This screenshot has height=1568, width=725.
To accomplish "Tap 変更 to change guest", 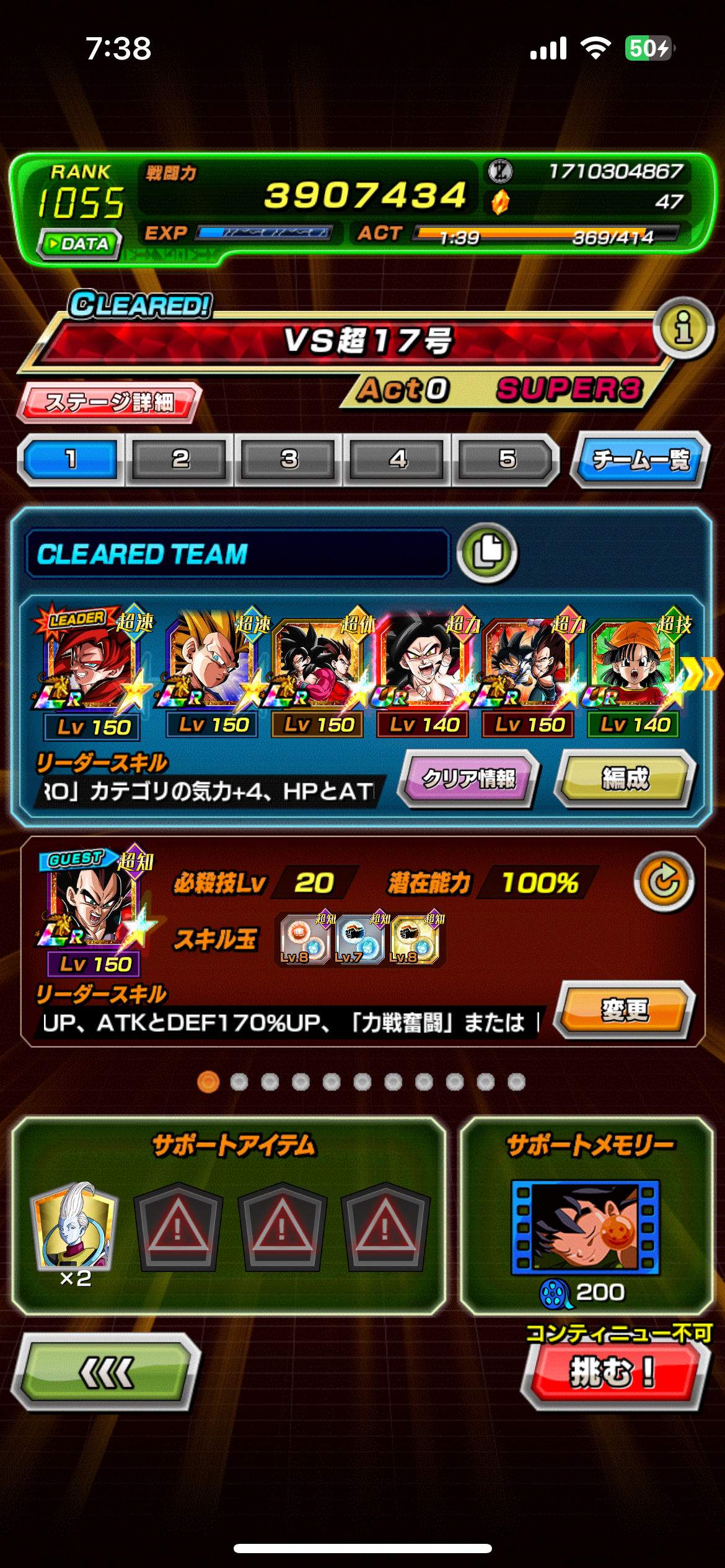I will (625, 1010).
